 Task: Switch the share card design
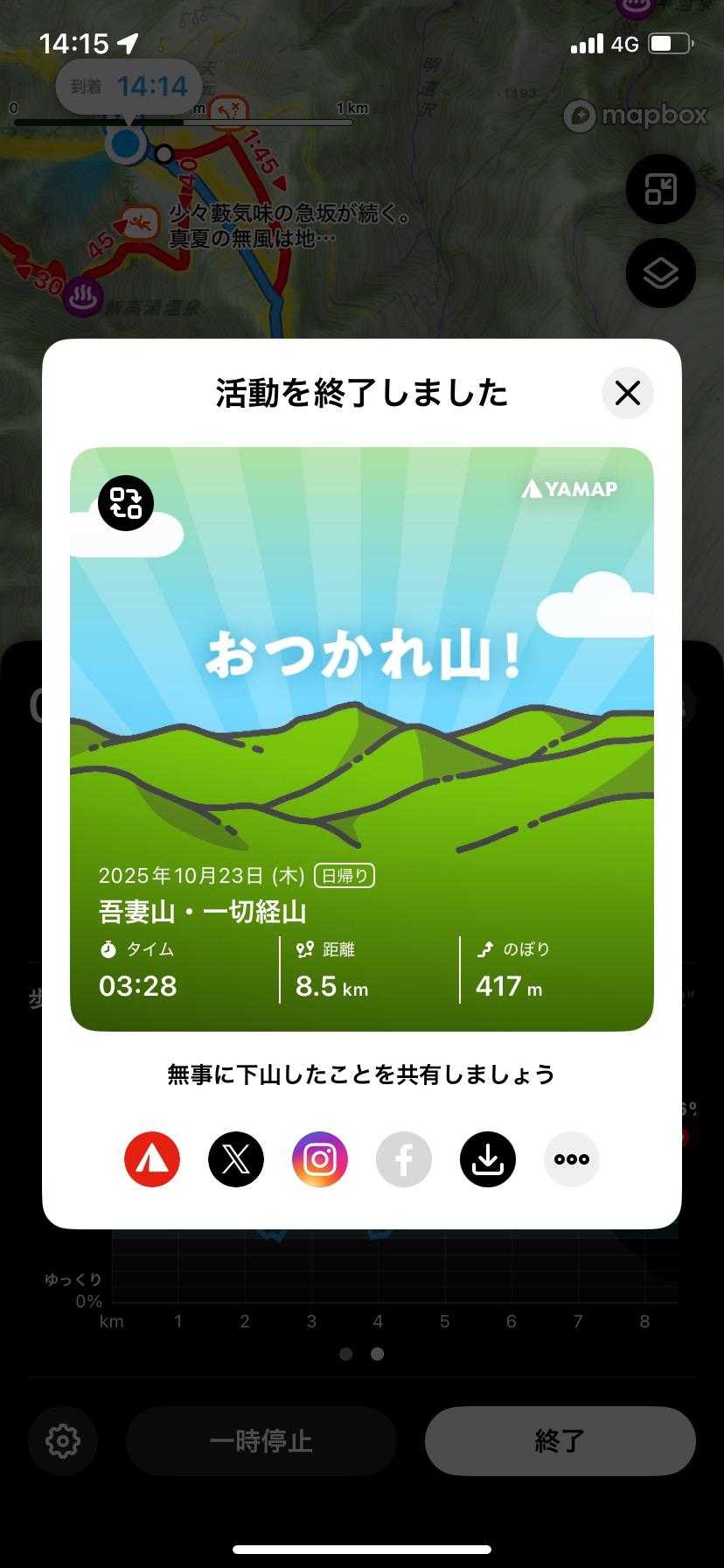point(126,503)
